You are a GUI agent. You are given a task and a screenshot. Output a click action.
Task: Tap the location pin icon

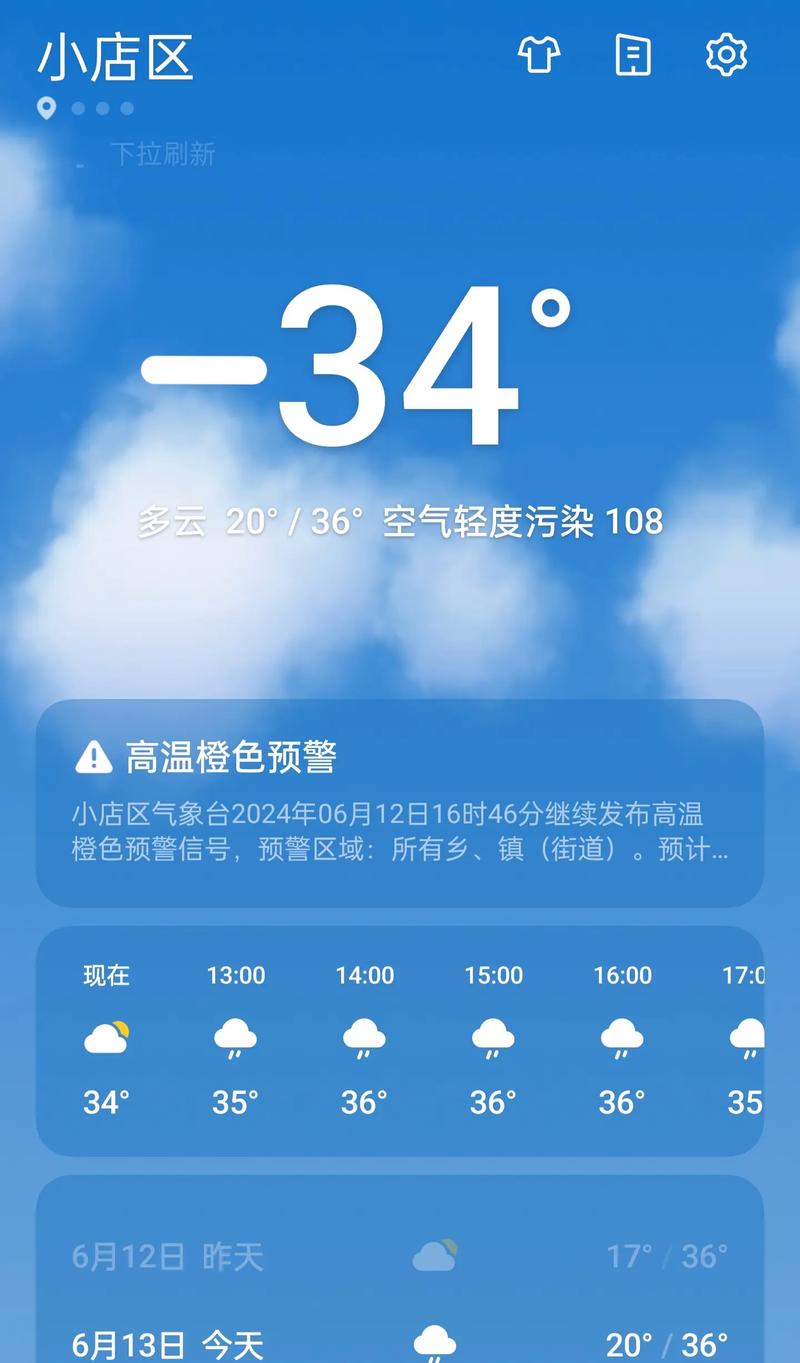[46, 106]
